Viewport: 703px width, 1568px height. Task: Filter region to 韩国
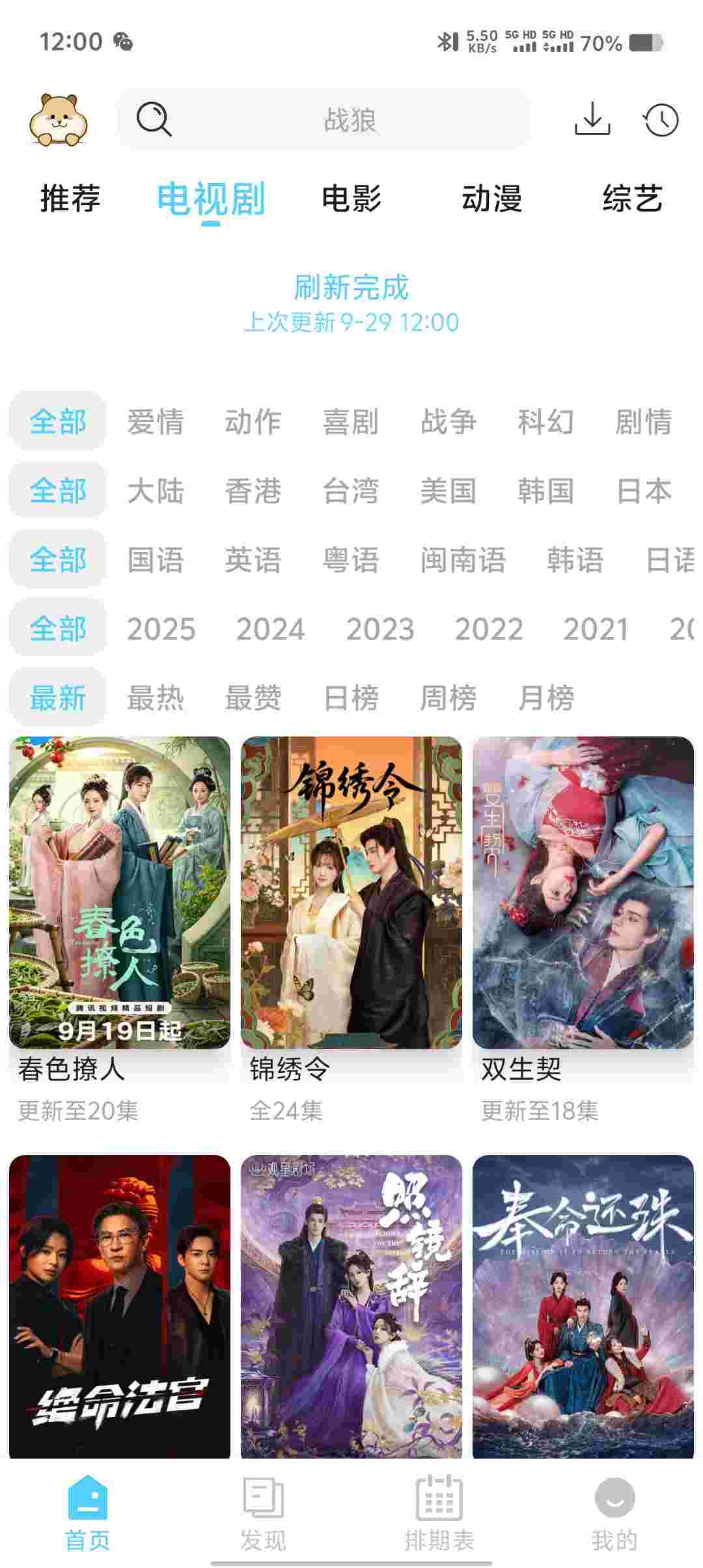pos(545,491)
